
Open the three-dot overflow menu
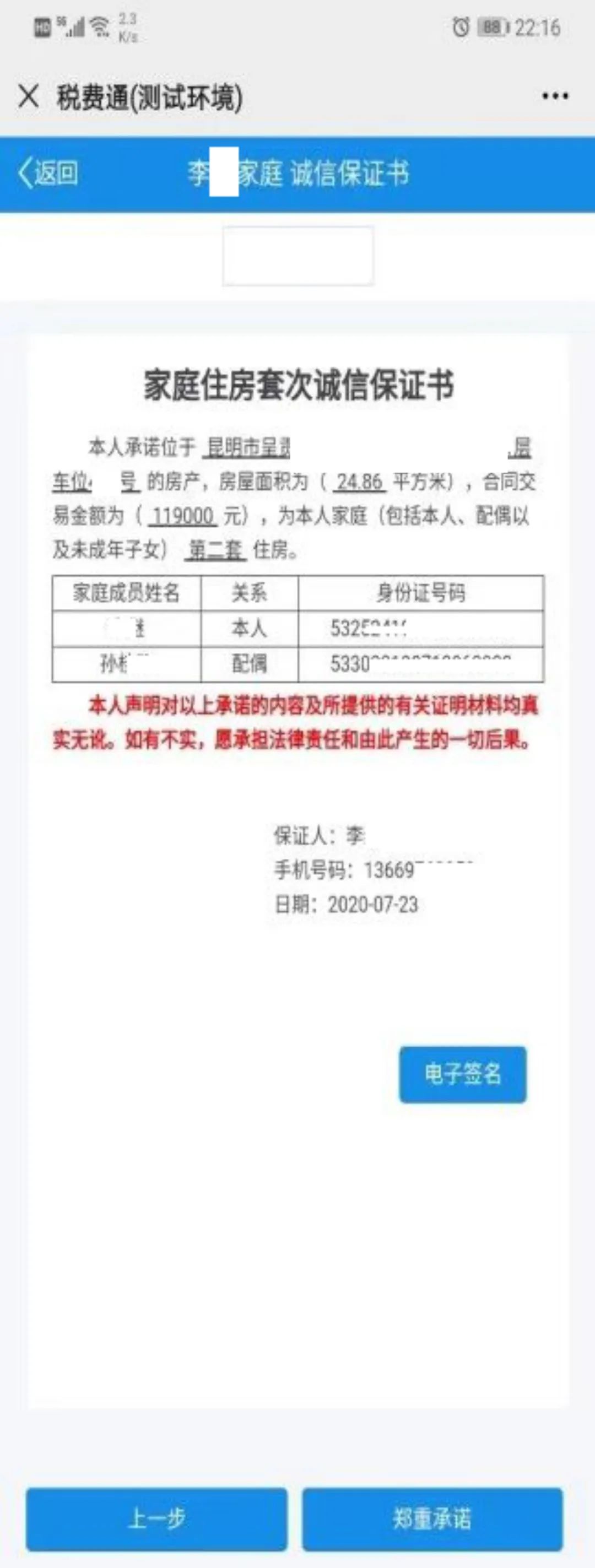coord(555,96)
